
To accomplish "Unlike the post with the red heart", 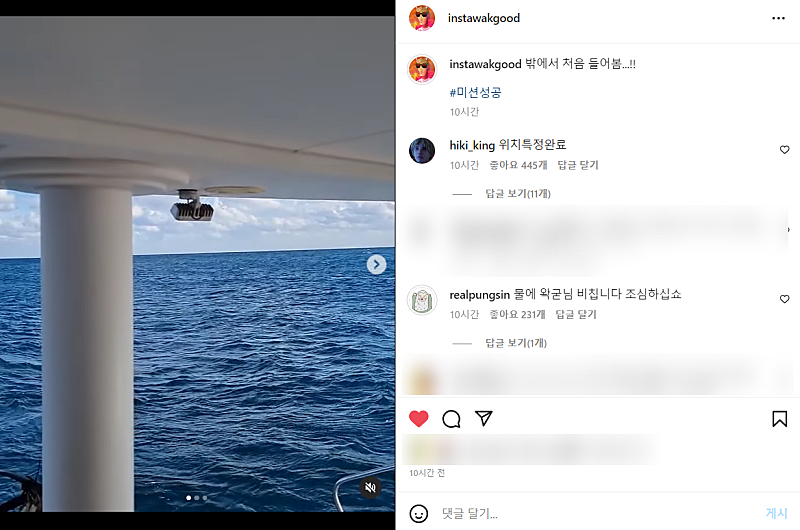I will 419,419.
